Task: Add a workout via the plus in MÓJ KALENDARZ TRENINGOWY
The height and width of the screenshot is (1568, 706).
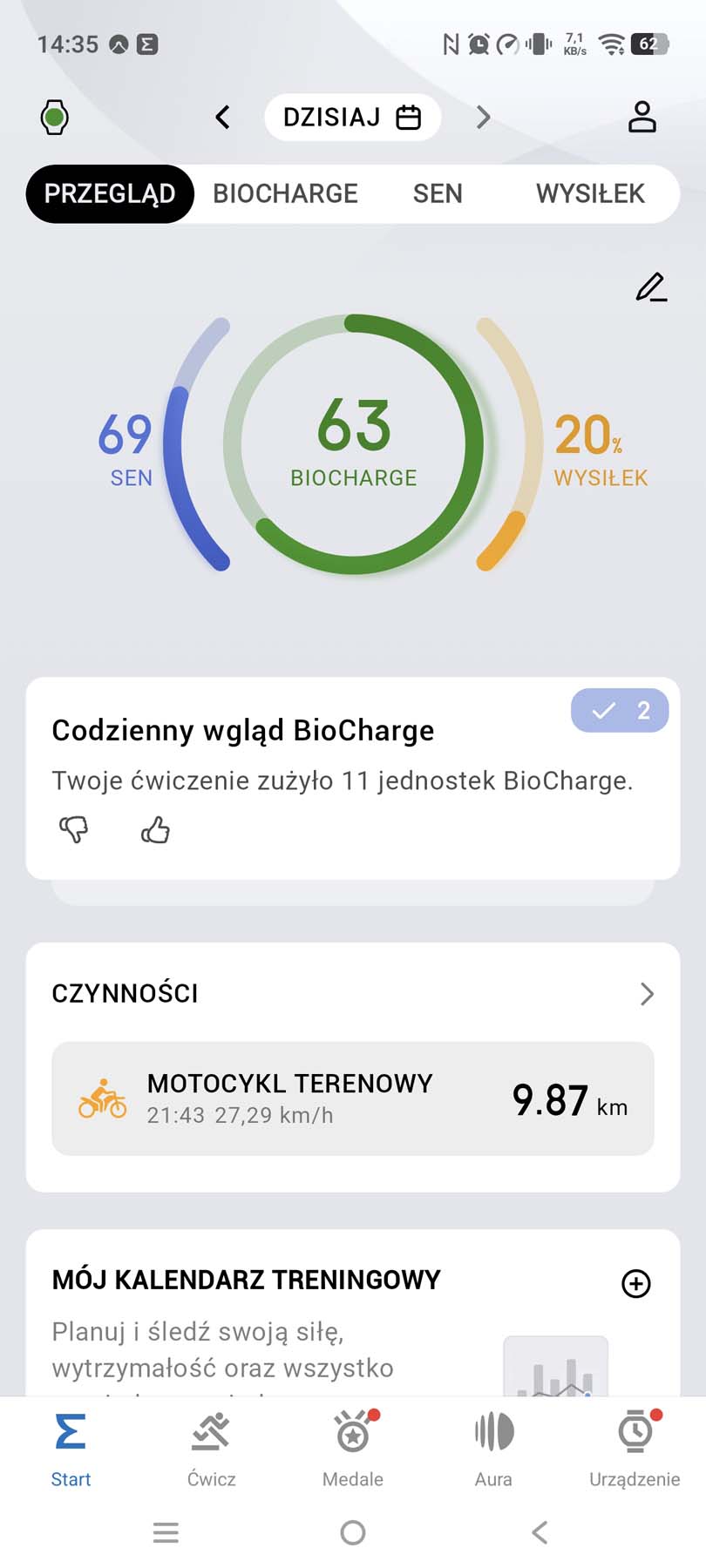Action: [636, 1284]
